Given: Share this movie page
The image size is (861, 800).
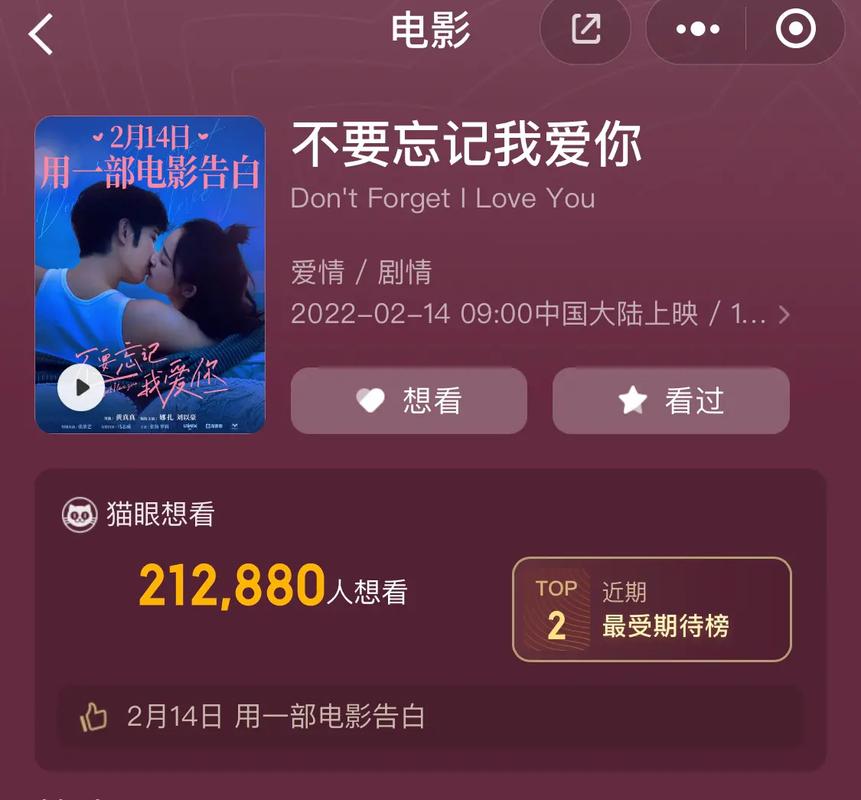Looking at the screenshot, I should click(586, 29).
